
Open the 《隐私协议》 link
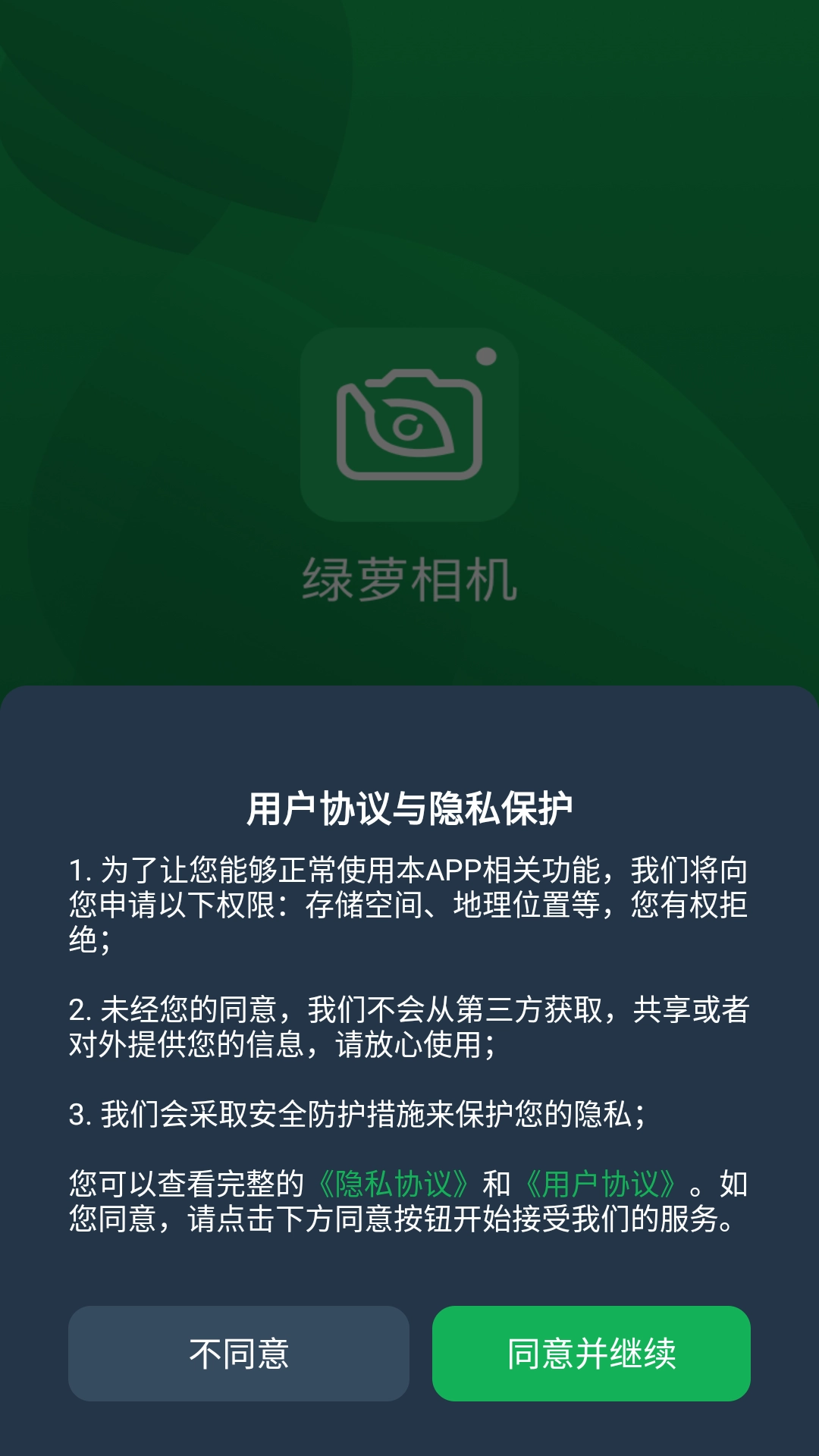(393, 1184)
